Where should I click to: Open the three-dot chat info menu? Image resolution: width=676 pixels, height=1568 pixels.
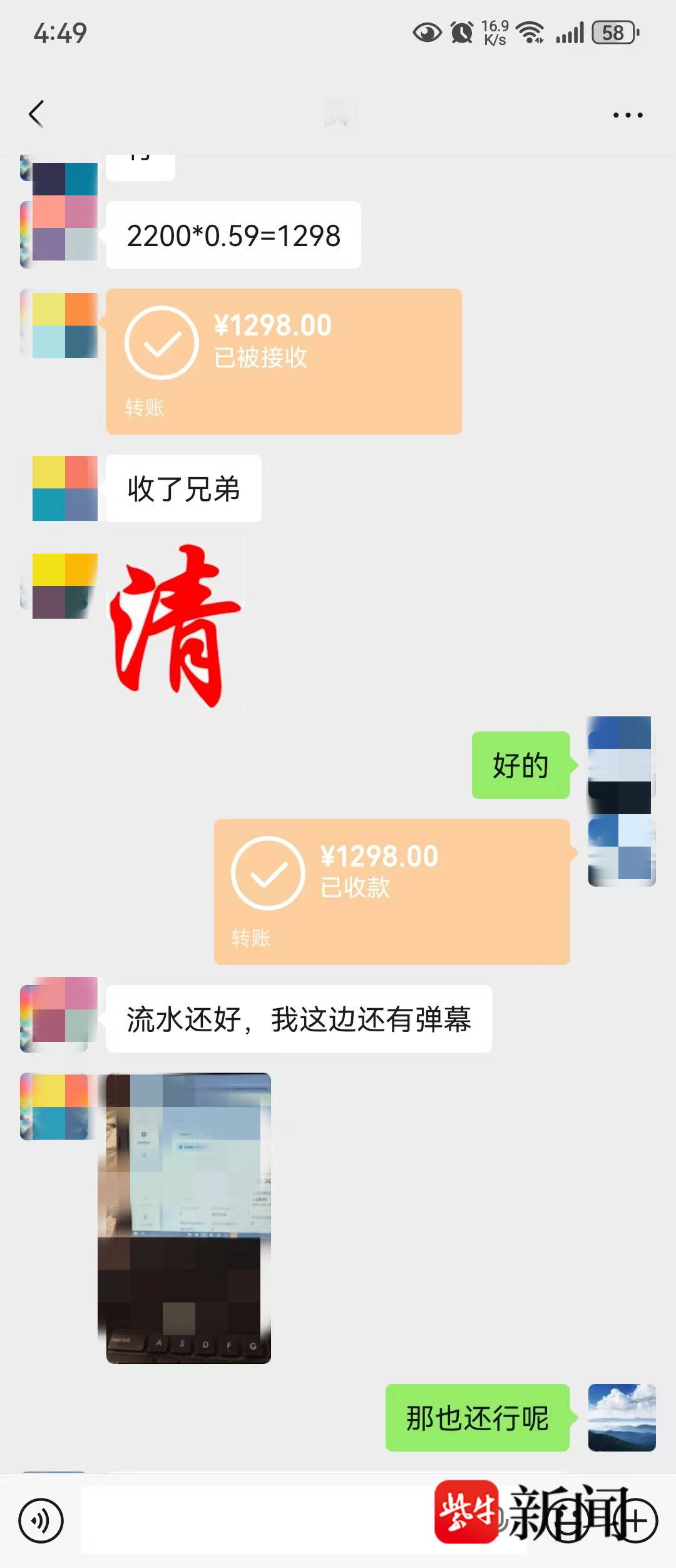pos(627,115)
